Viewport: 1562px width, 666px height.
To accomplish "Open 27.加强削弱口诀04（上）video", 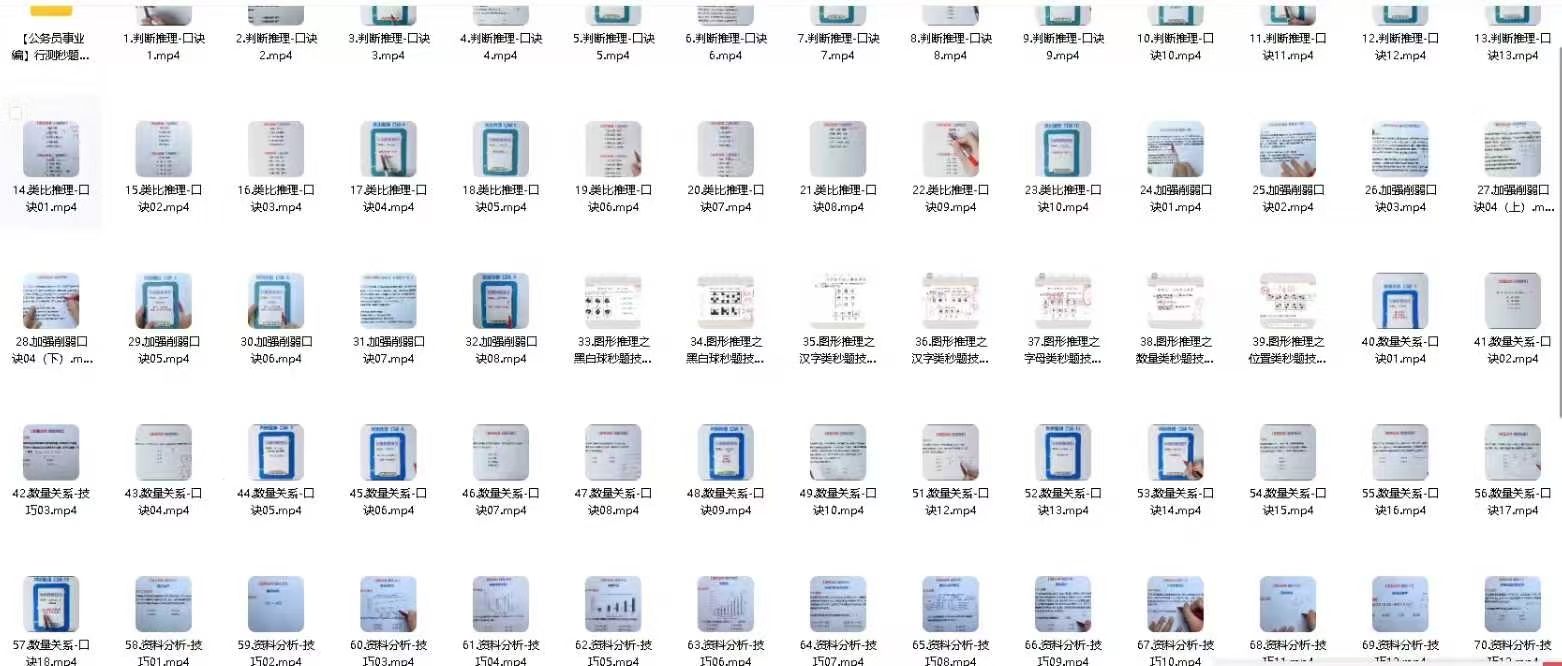I will [1512, 150].
